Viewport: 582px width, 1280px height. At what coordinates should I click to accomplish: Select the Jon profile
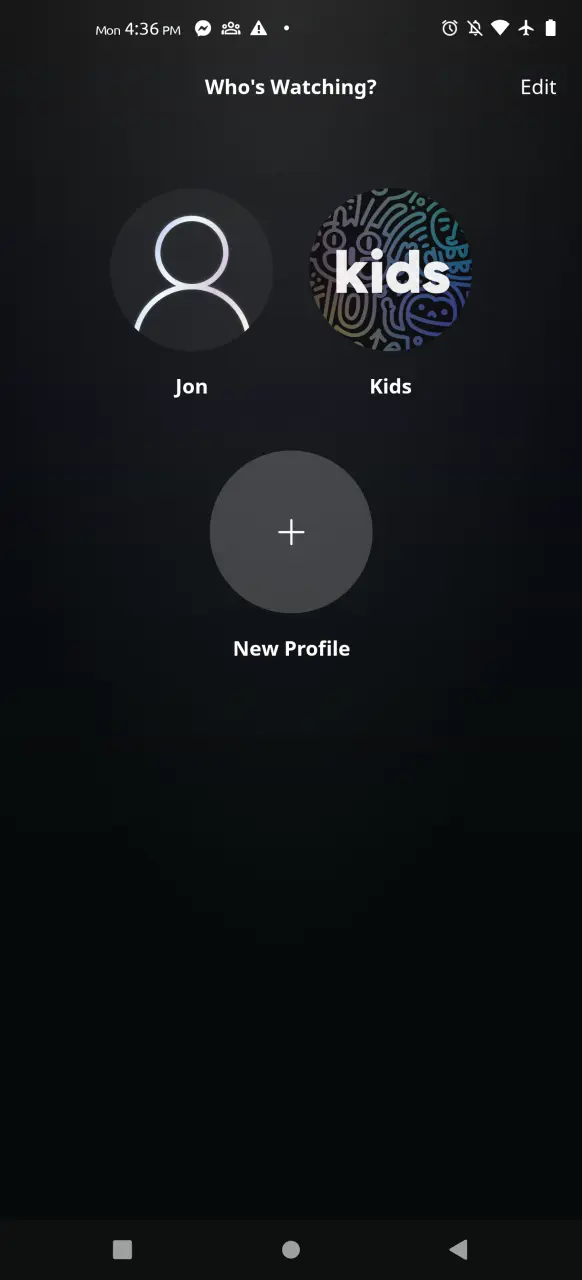tap(191, 270)
